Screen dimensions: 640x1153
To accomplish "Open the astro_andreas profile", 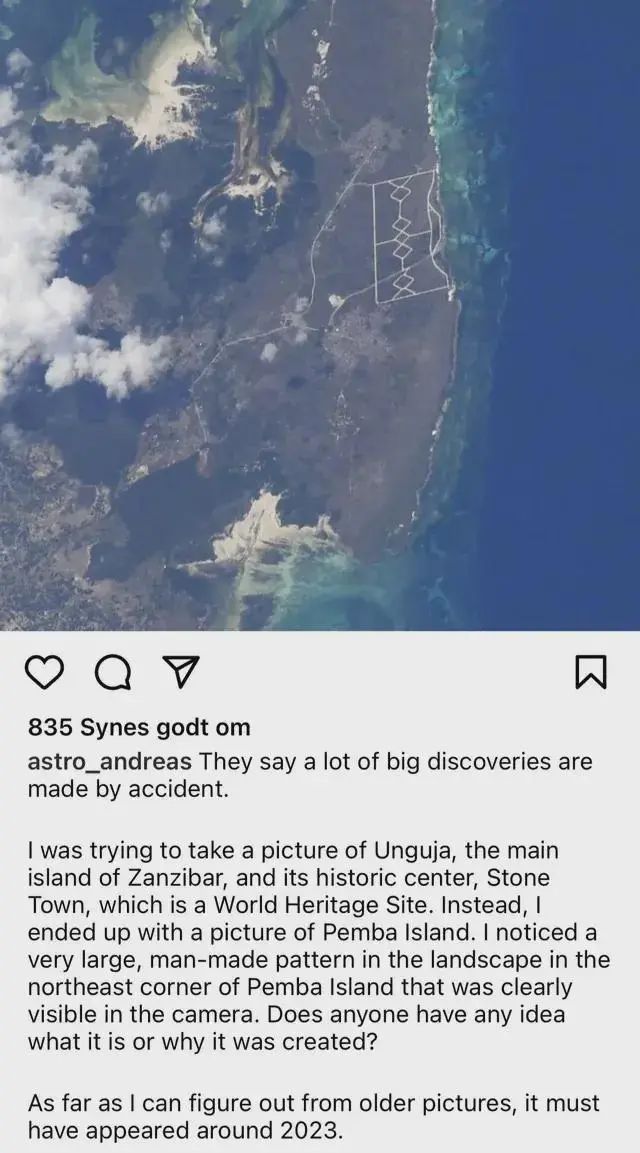I will [x=108, y=761].
